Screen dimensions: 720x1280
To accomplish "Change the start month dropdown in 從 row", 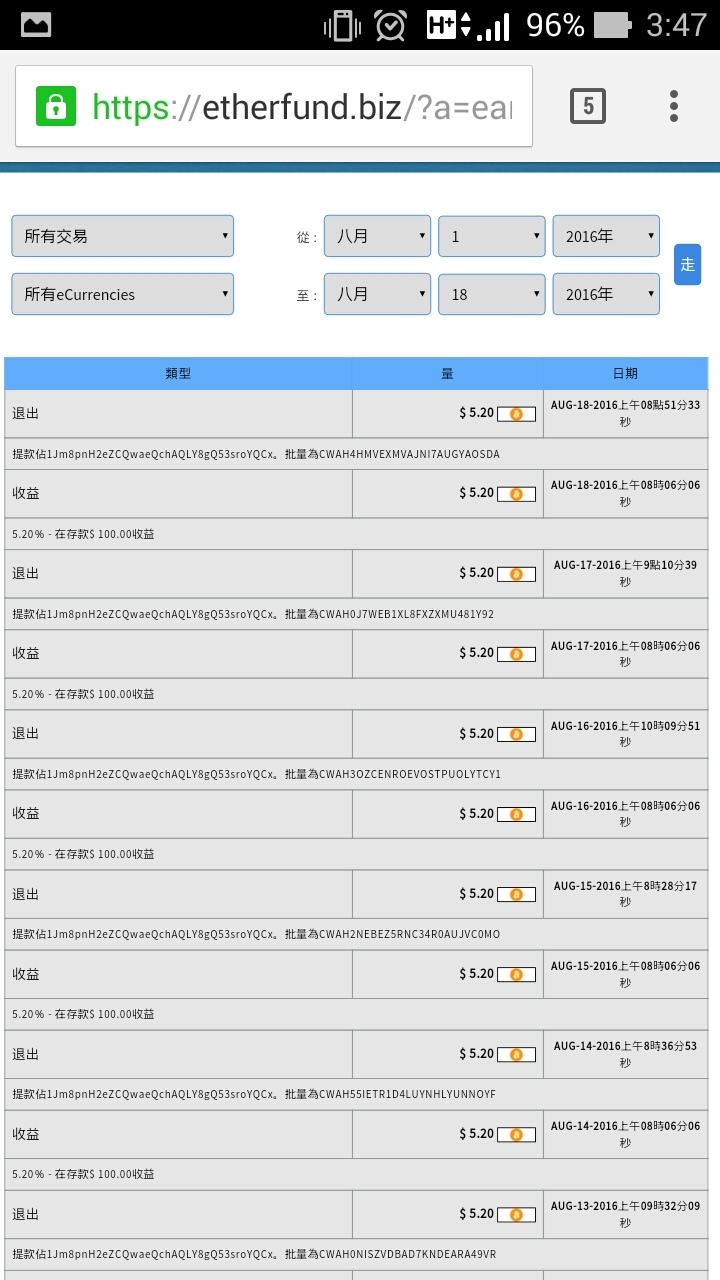I will 377,236.
